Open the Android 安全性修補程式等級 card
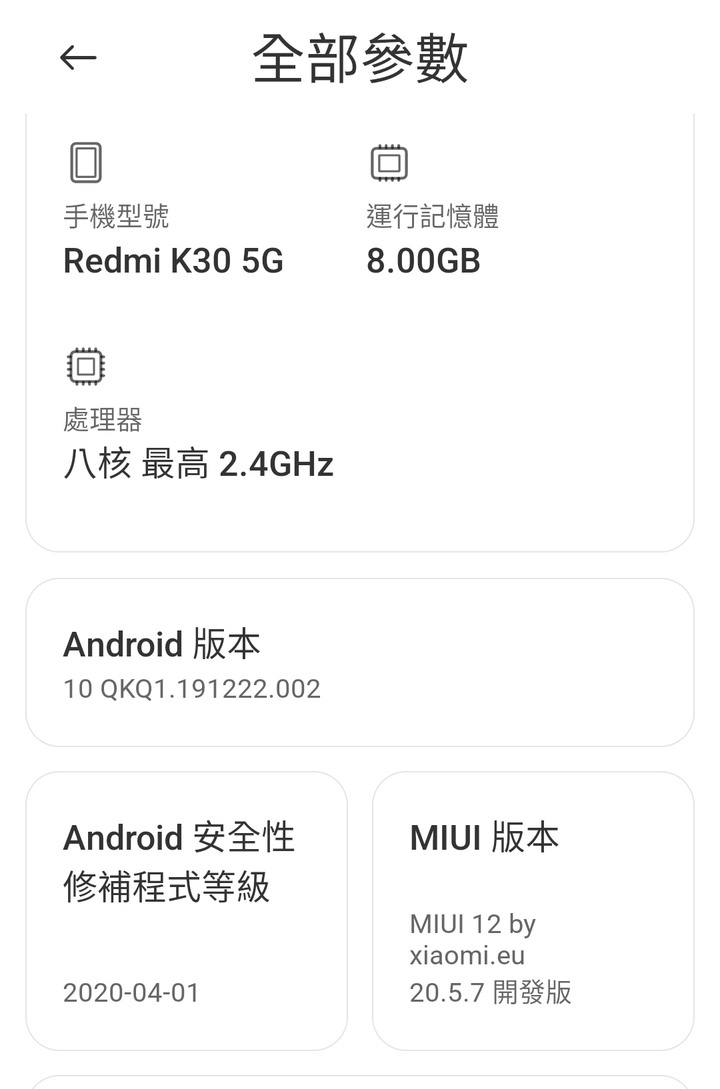 pos(186,909)
